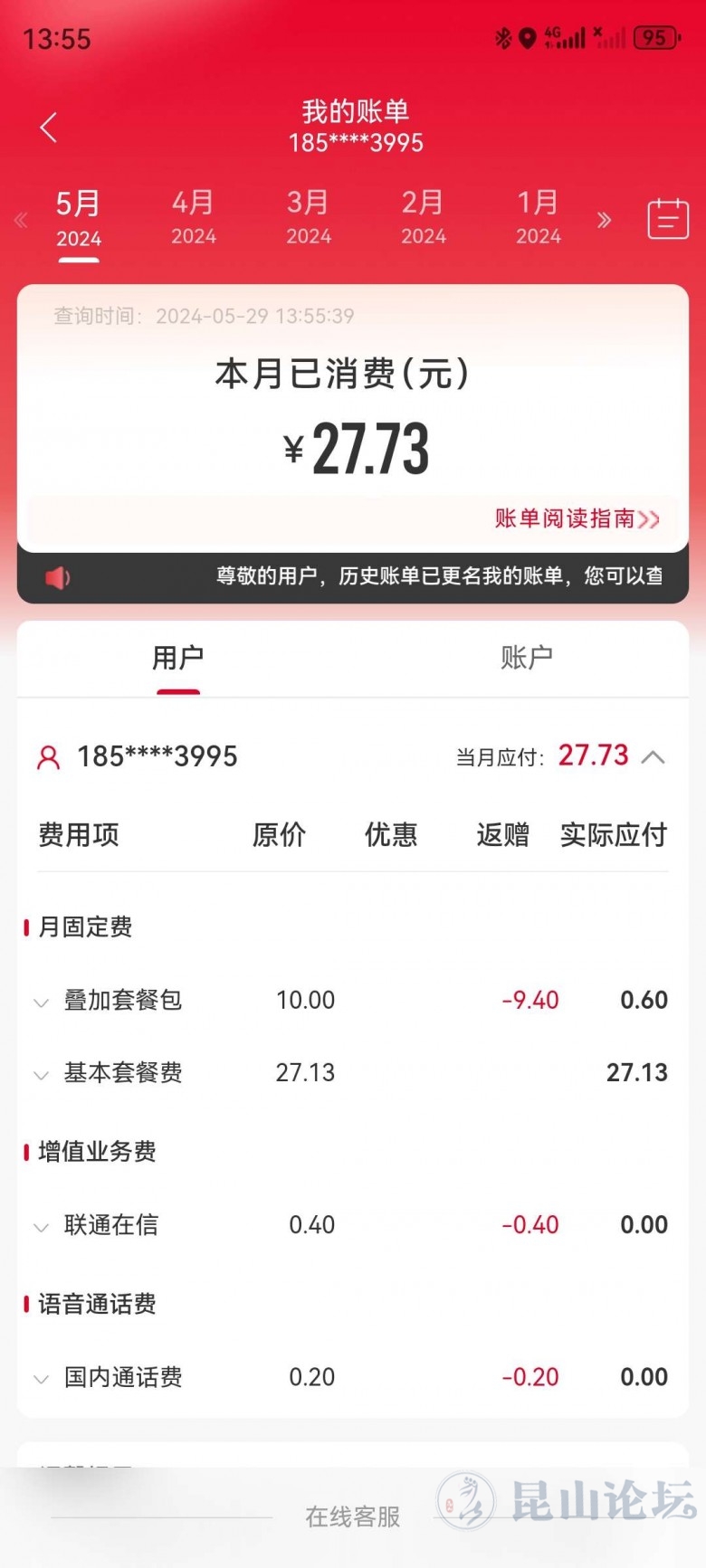This screenshot has width=706, height=1568.
Task: Switch to the 2月 2024 bill
Action: point(424,217)
